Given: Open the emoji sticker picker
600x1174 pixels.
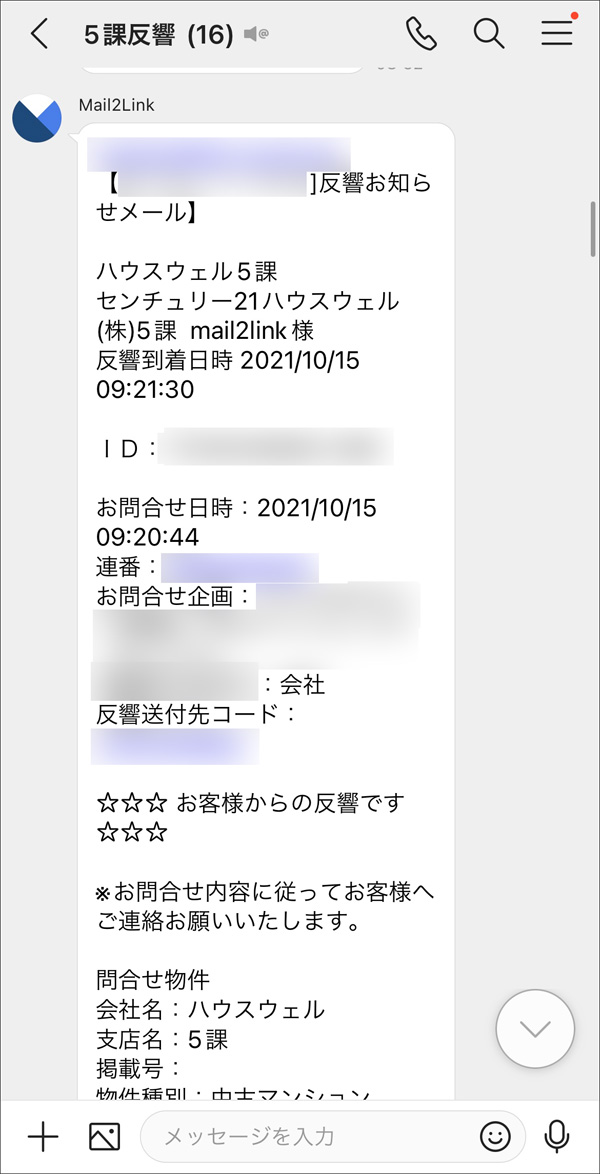Looking at the screenshot, I should (494, 1136).
